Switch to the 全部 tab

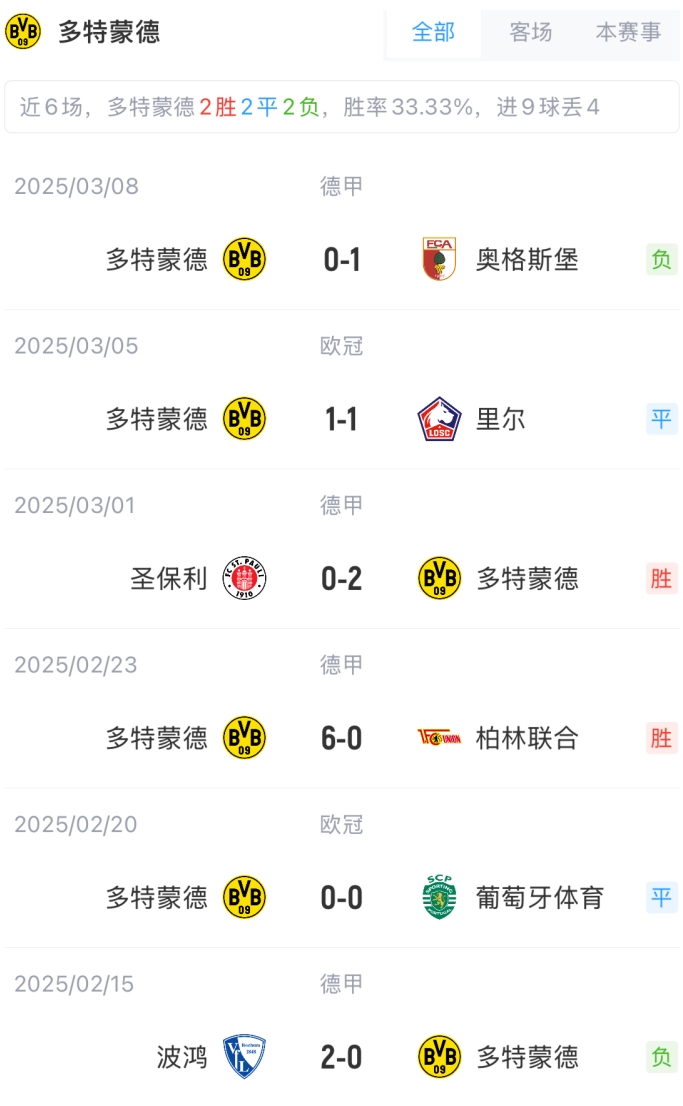433,33
